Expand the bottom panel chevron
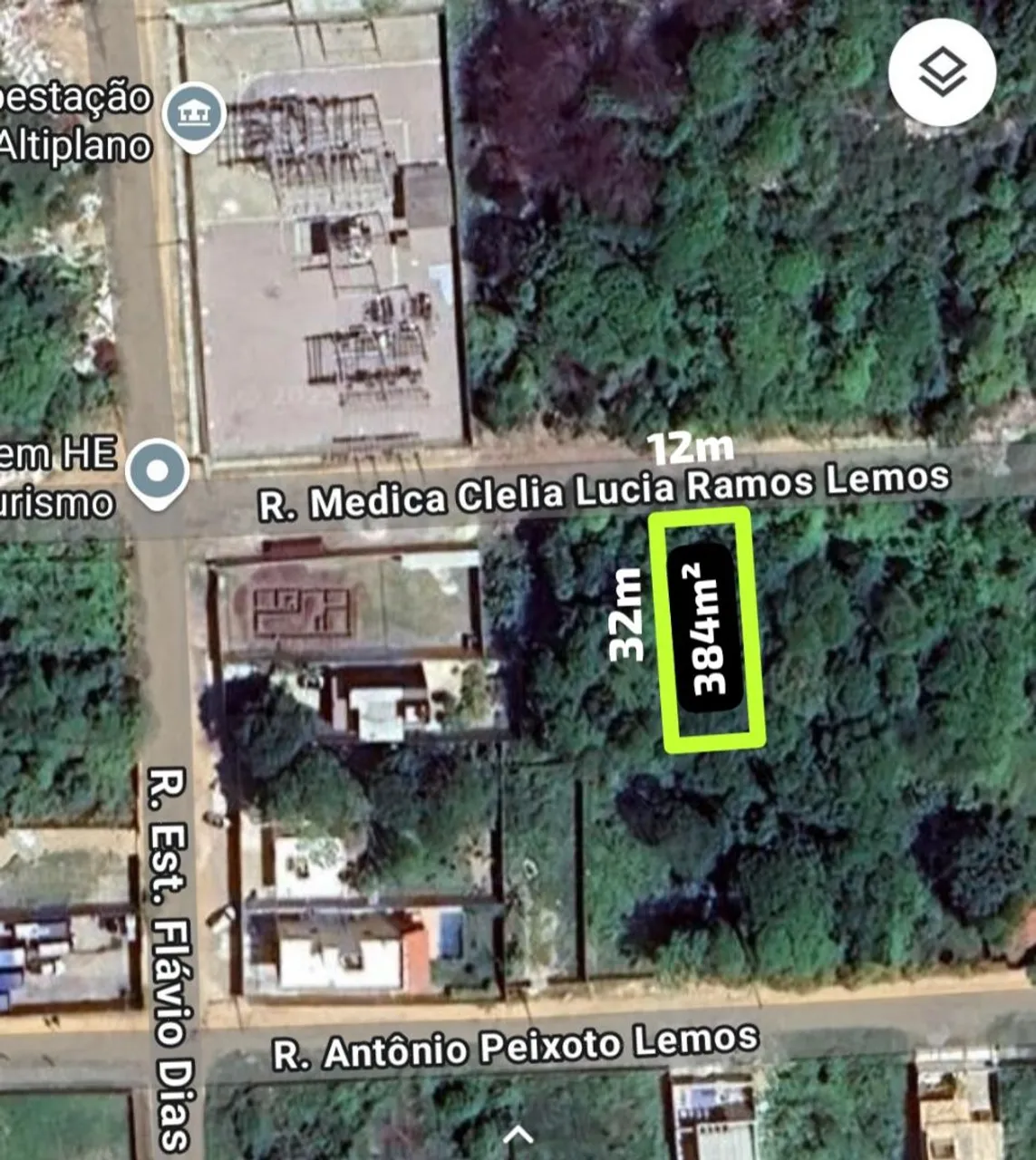Viewport: 1036px width, 1160px height. (518, 1135)
